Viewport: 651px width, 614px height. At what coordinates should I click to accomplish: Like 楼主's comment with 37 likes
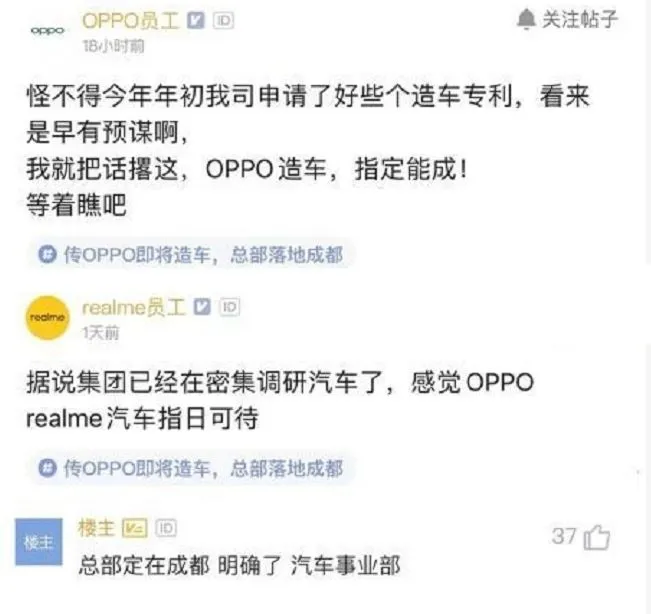(x=597, y=537)
